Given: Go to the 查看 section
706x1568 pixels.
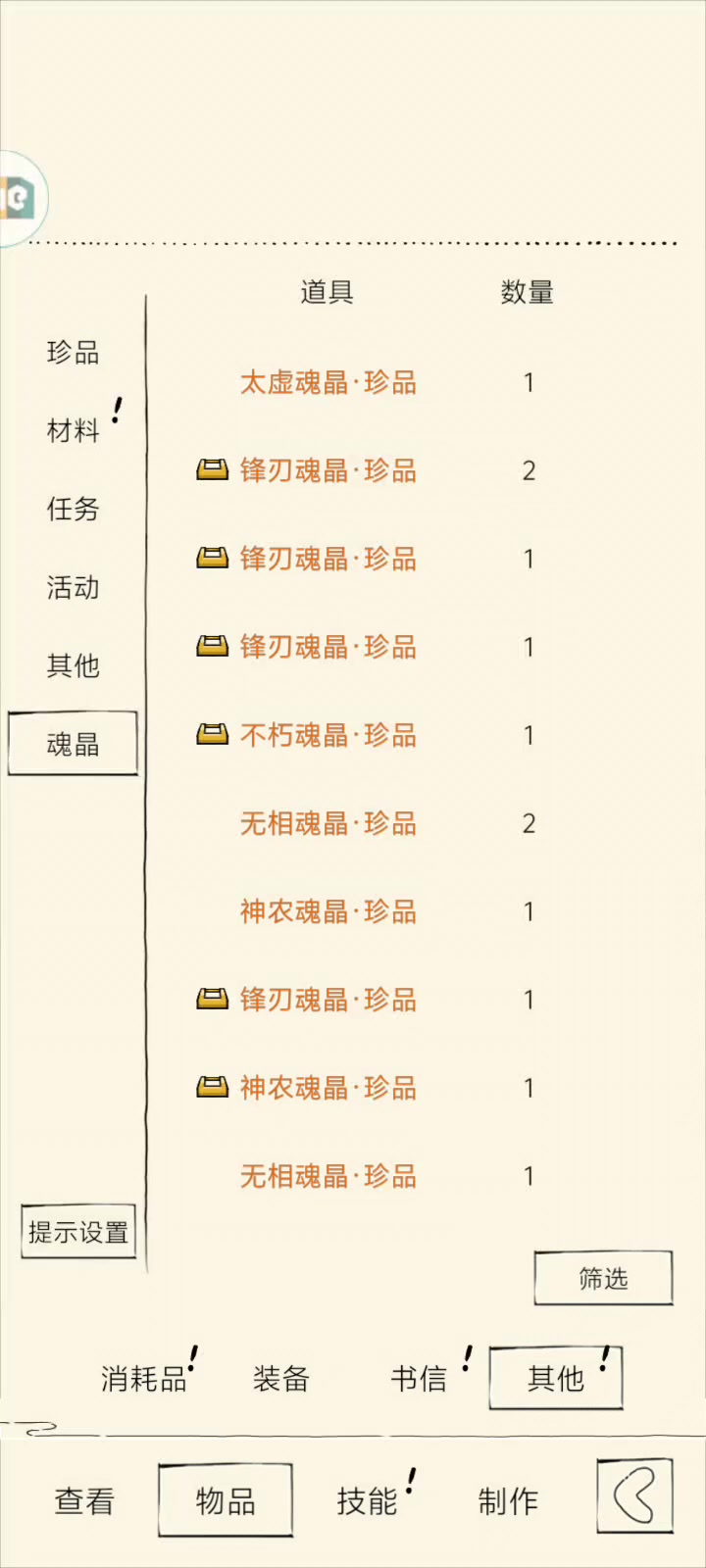Looking at the screenshot, I should 84,1500.
